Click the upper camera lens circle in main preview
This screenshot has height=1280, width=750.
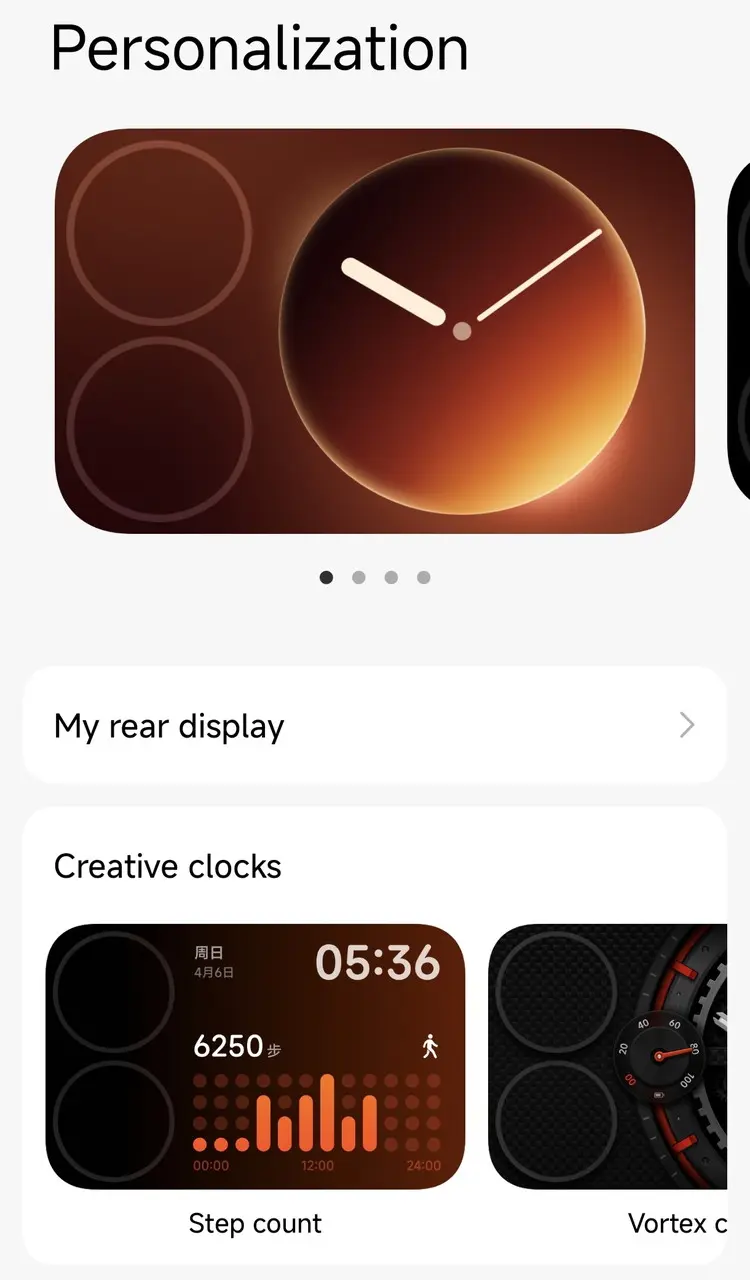tap(160, 232)
